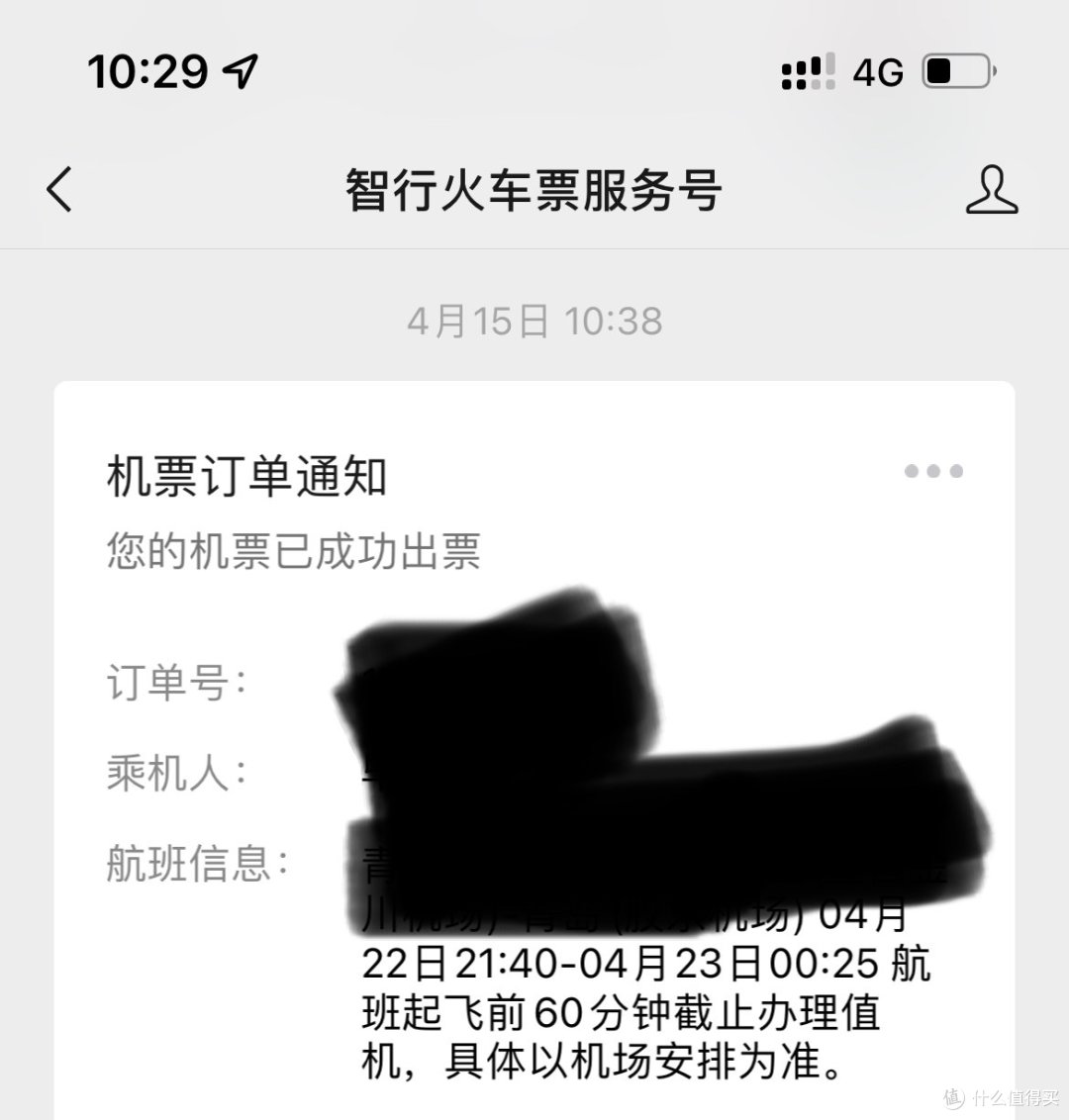Tap the 4G network indicator
The width and height of the screenshot is (1069, 1120).
click(x=876, y=70)
